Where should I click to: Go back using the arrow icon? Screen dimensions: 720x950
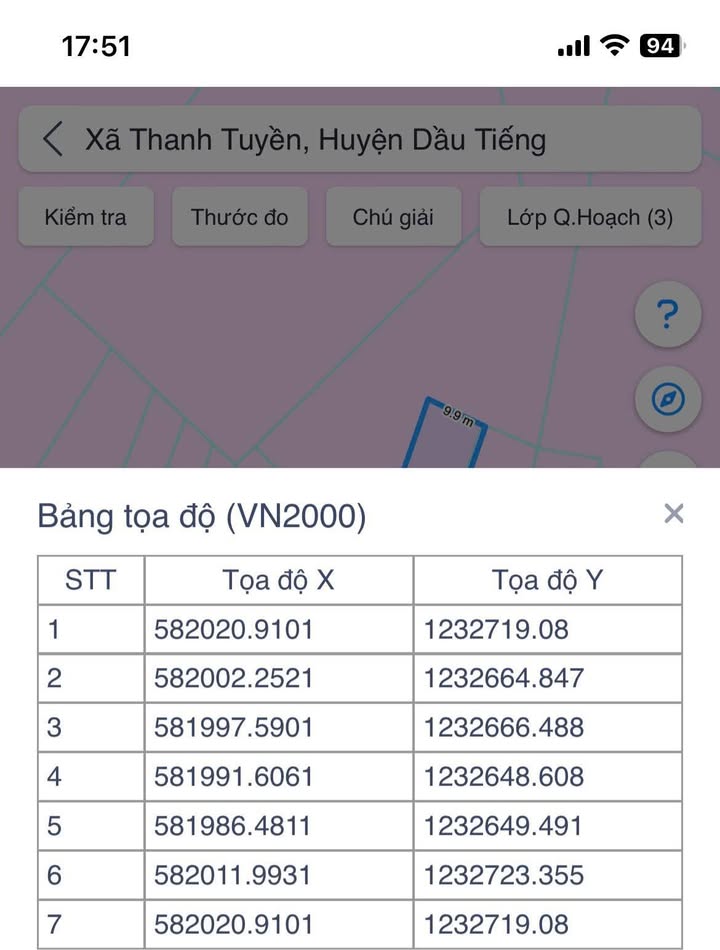(54, 139)
